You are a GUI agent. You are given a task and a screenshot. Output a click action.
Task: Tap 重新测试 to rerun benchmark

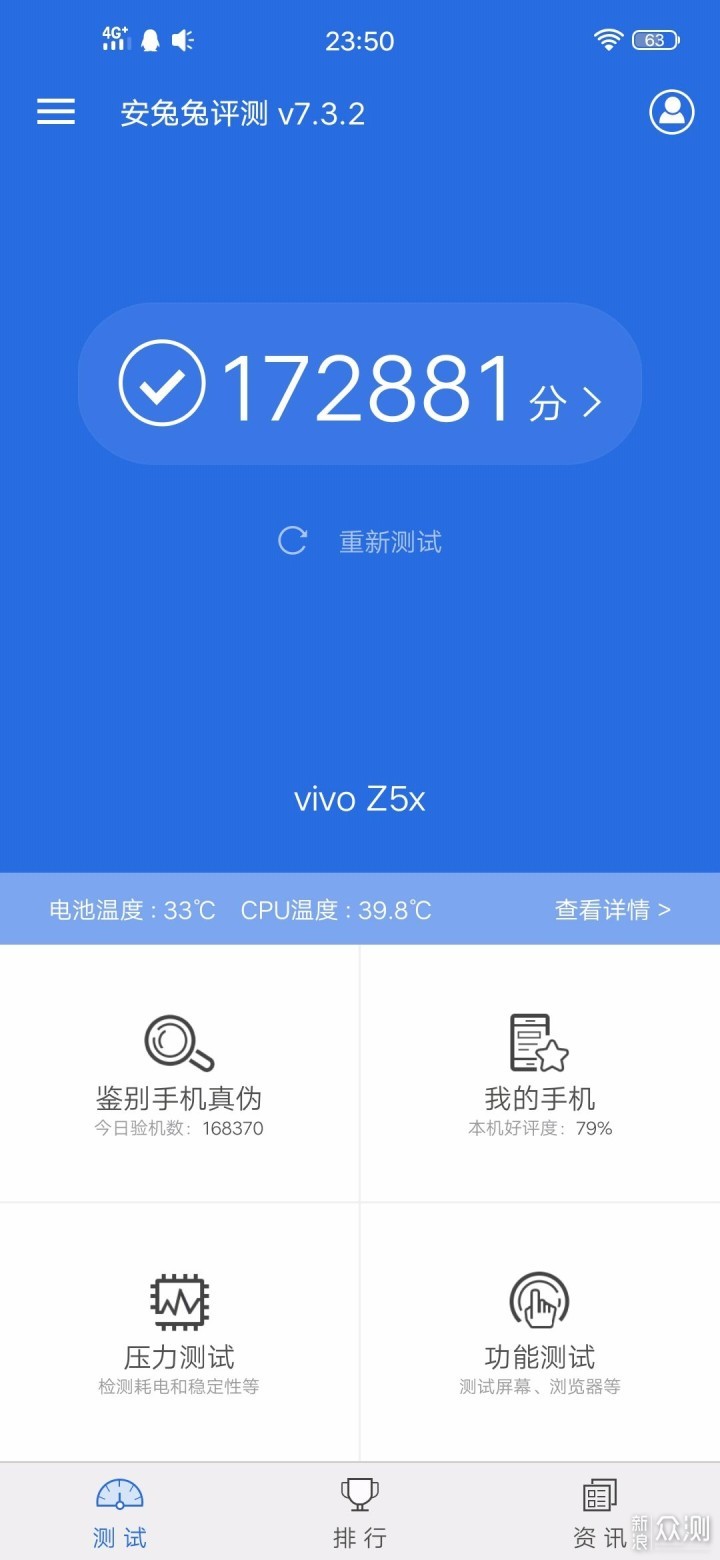pos(360,542)
